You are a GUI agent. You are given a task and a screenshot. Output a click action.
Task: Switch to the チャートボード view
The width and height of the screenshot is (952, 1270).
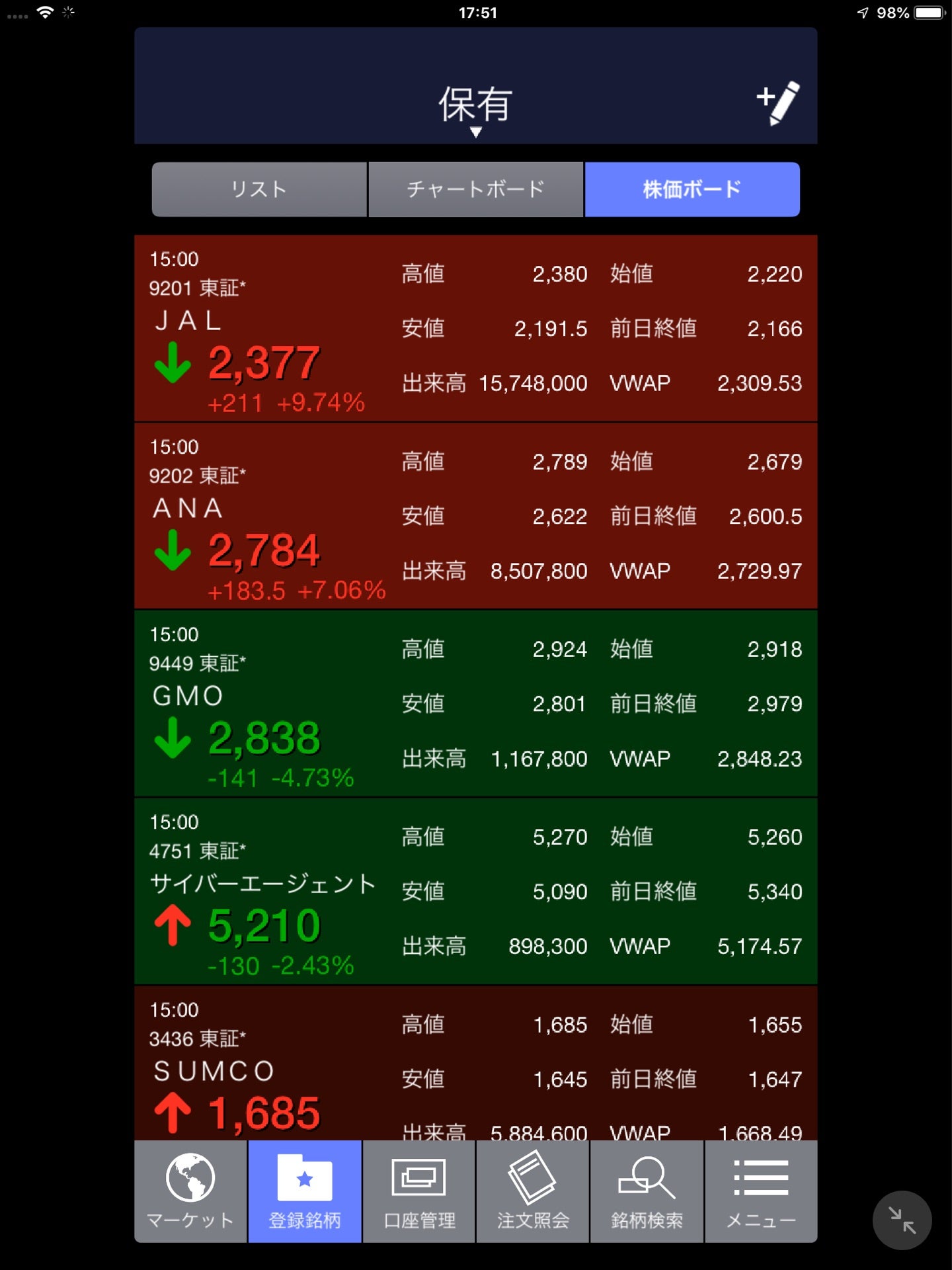tap(475, 189)
